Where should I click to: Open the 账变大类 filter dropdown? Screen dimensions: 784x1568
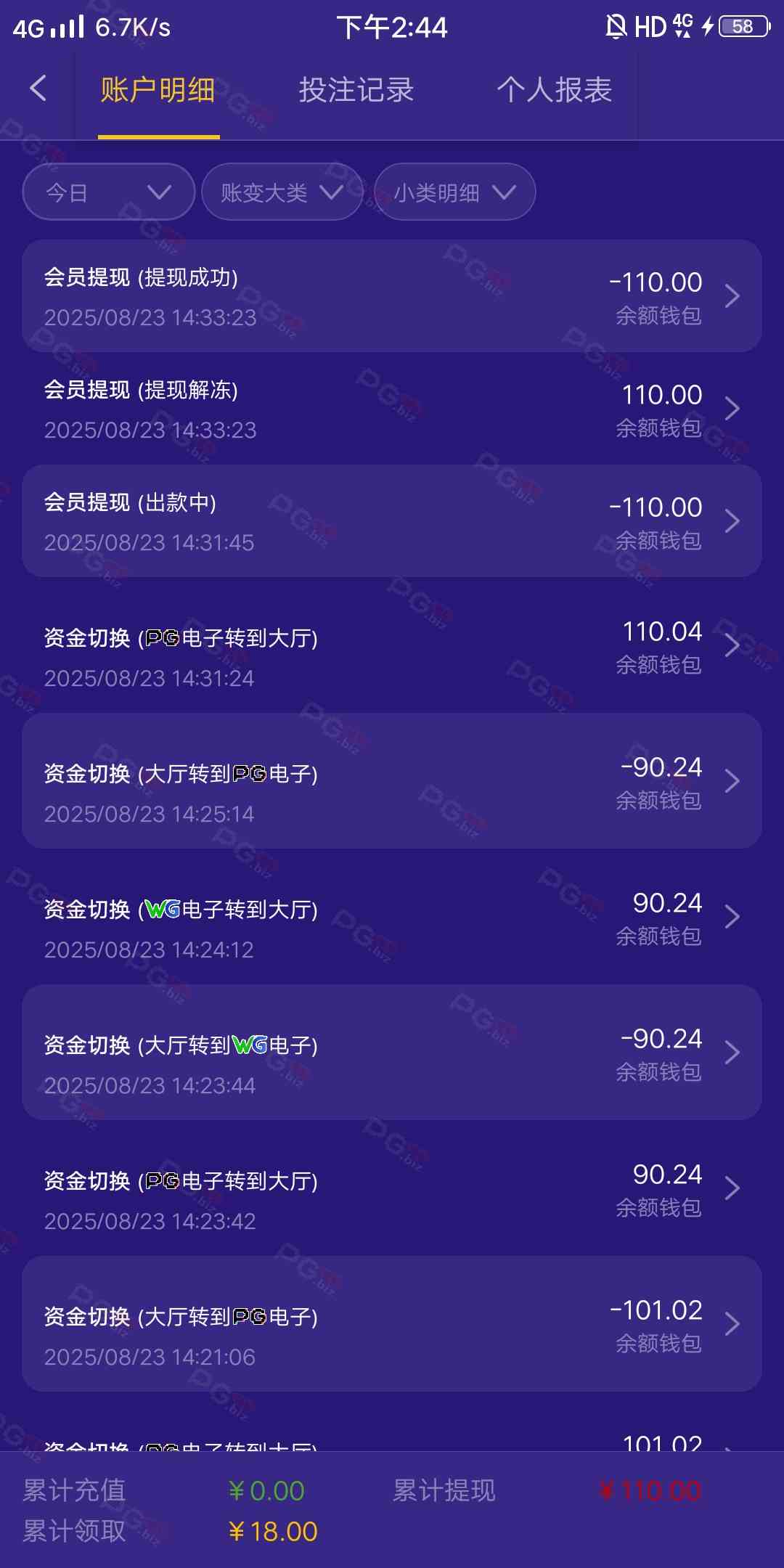[282, 192]
